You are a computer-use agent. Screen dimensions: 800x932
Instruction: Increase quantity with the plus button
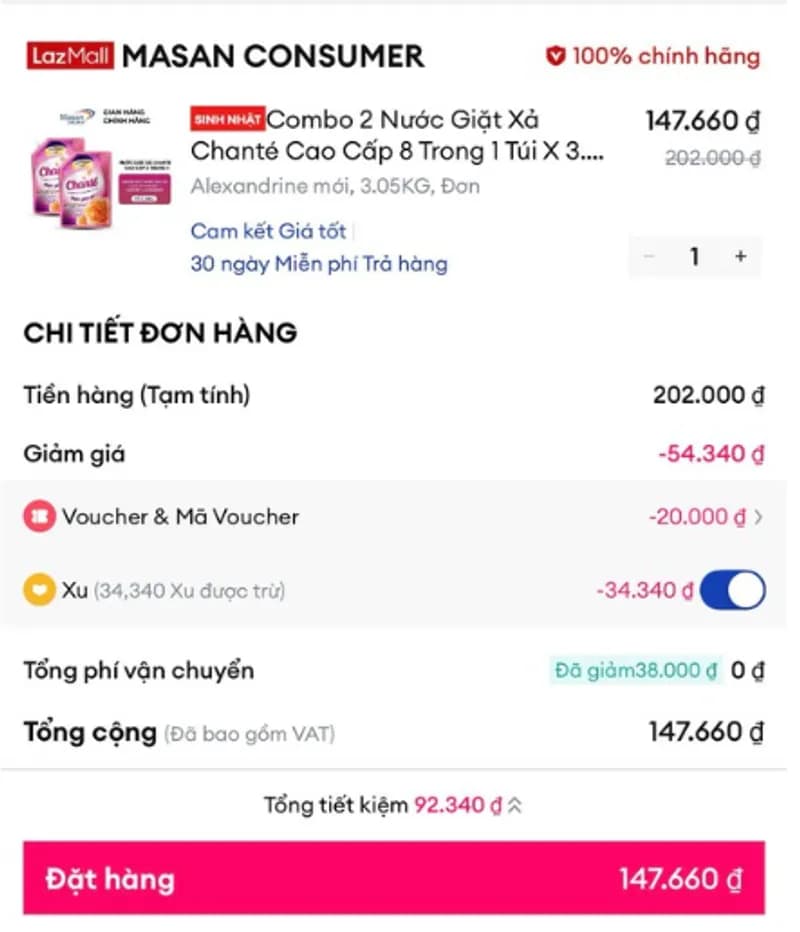pos(740,257)
